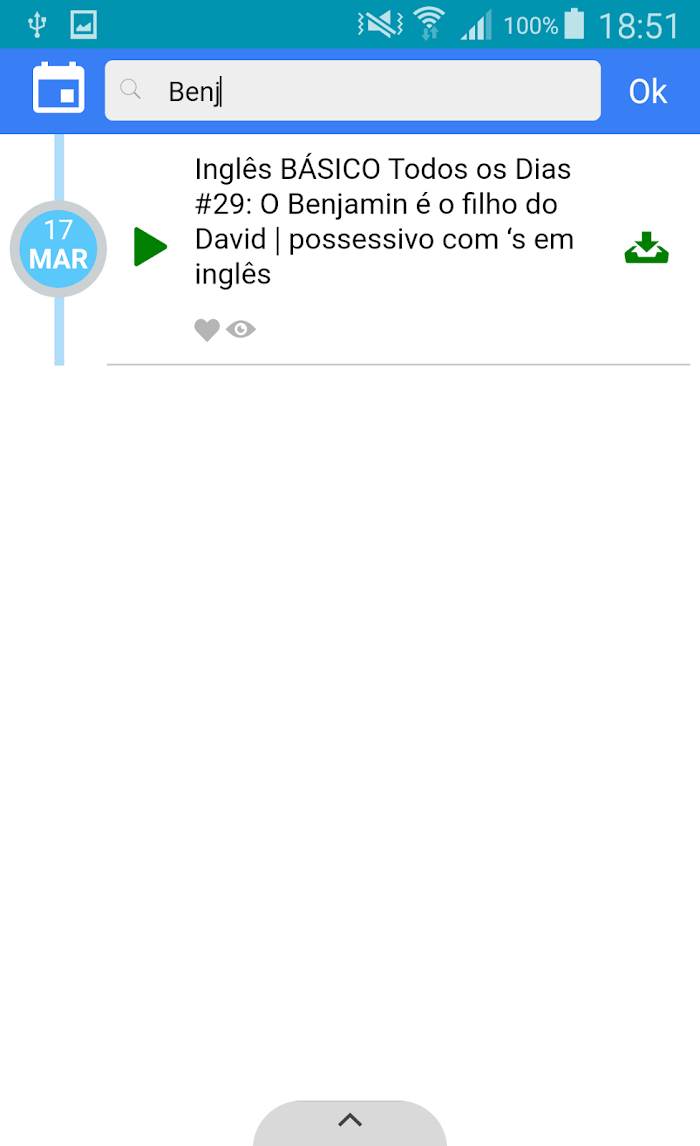Screen dimensions: 700x1146
Task: Confirm the search with Ok
Action: click(x=647, y=91)
